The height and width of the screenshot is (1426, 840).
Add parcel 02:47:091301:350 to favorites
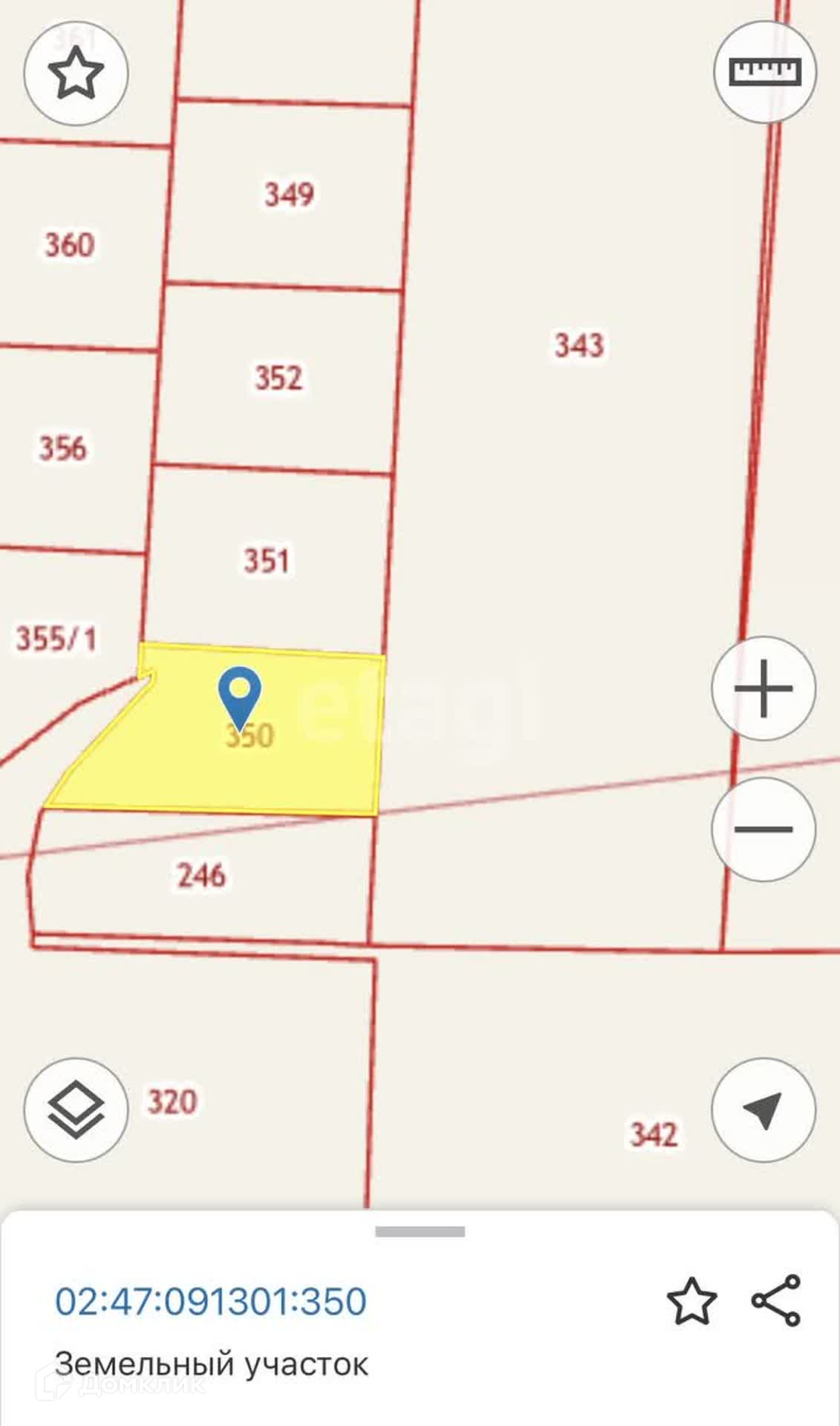691,1300
